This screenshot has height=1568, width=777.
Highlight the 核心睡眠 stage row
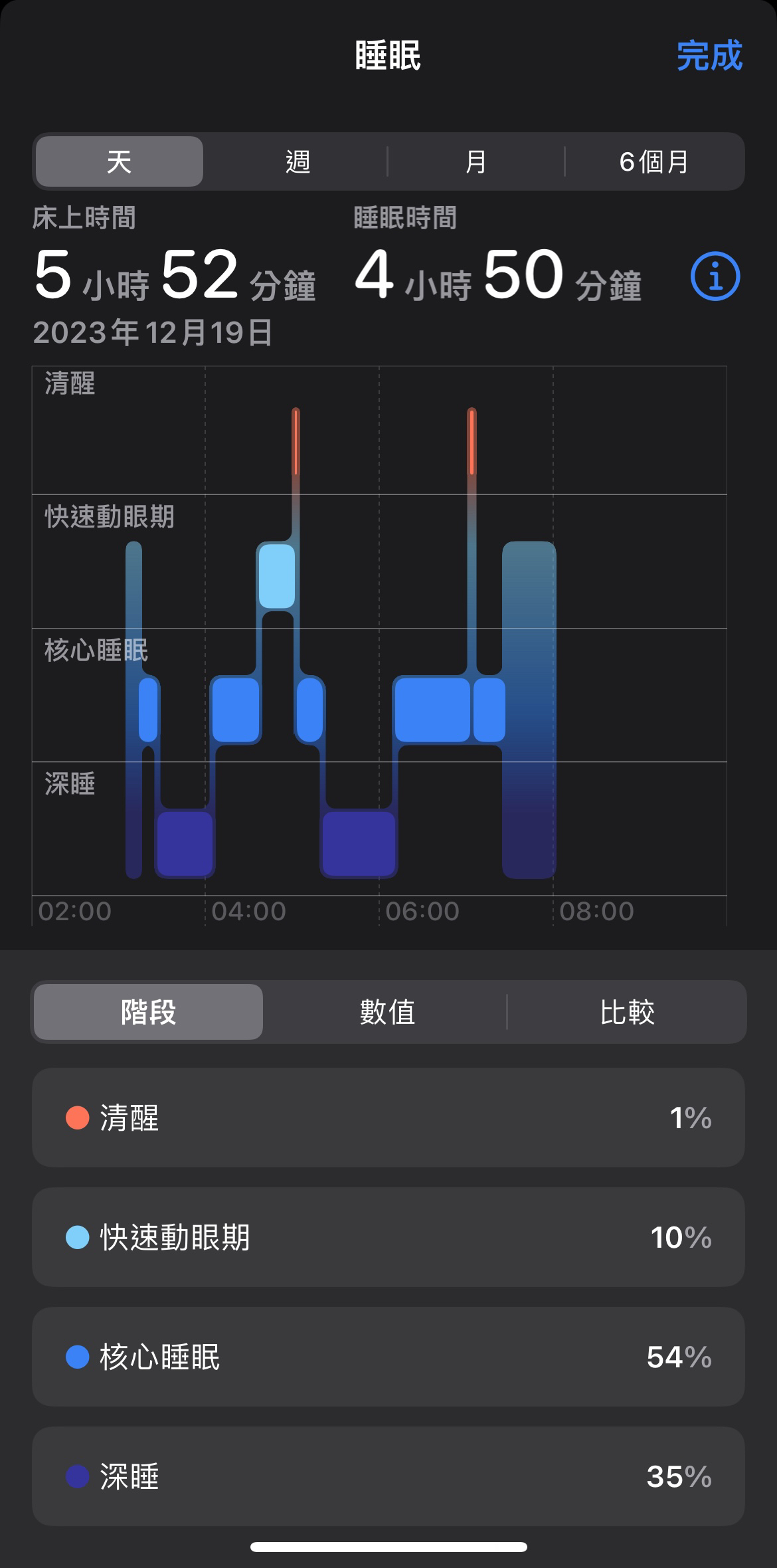(388, 1357)
